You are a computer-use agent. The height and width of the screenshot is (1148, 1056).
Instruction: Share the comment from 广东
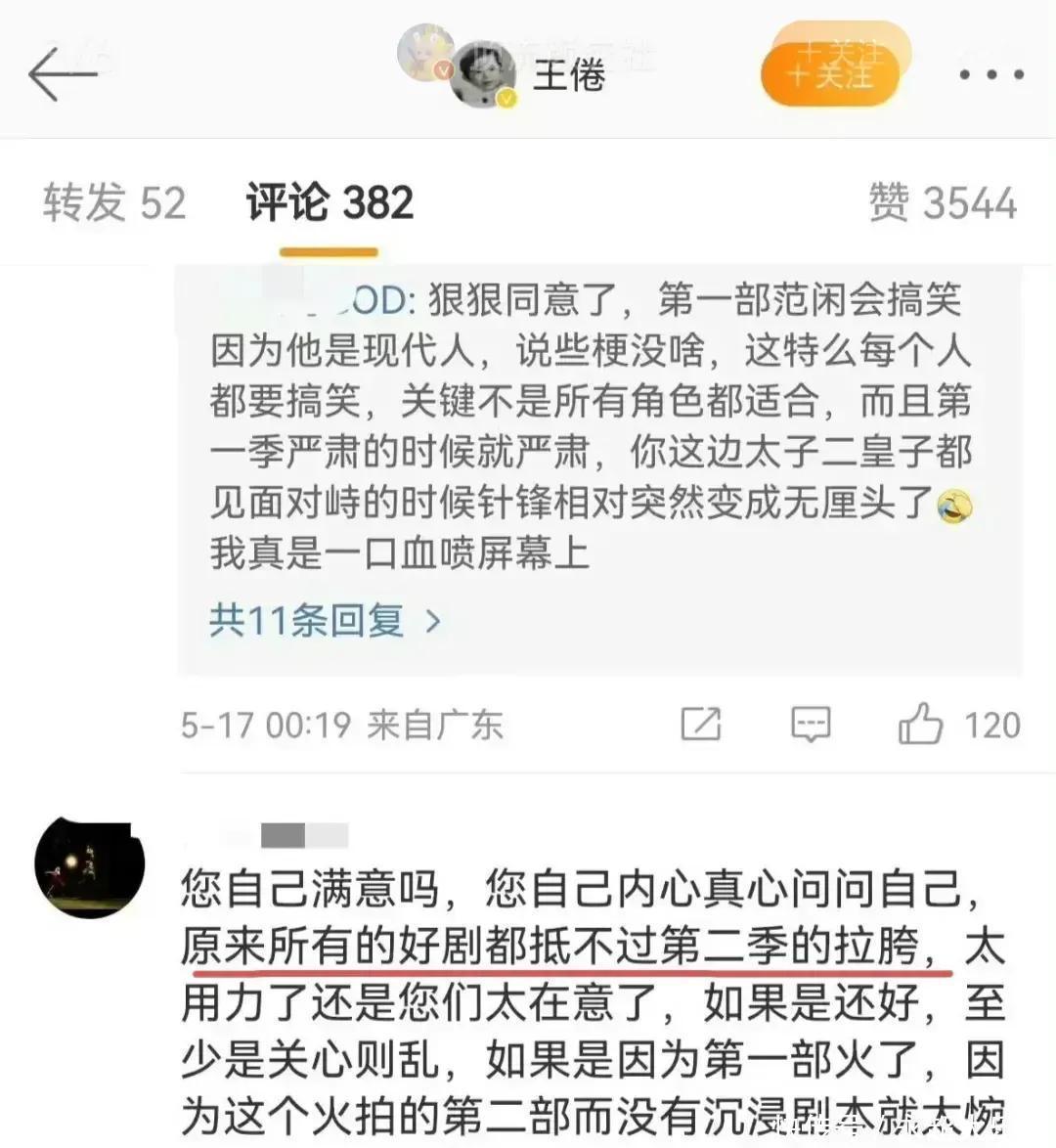[700, 725]
